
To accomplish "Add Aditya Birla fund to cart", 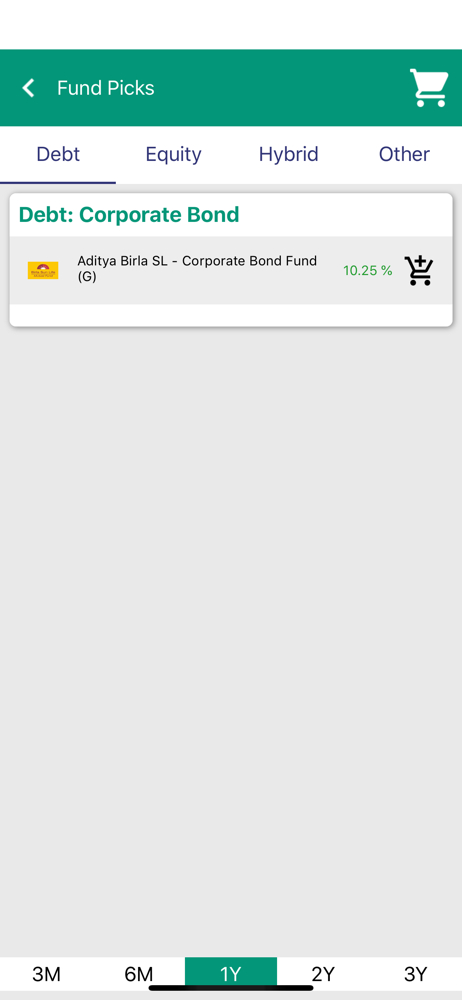I will (419, 270).
